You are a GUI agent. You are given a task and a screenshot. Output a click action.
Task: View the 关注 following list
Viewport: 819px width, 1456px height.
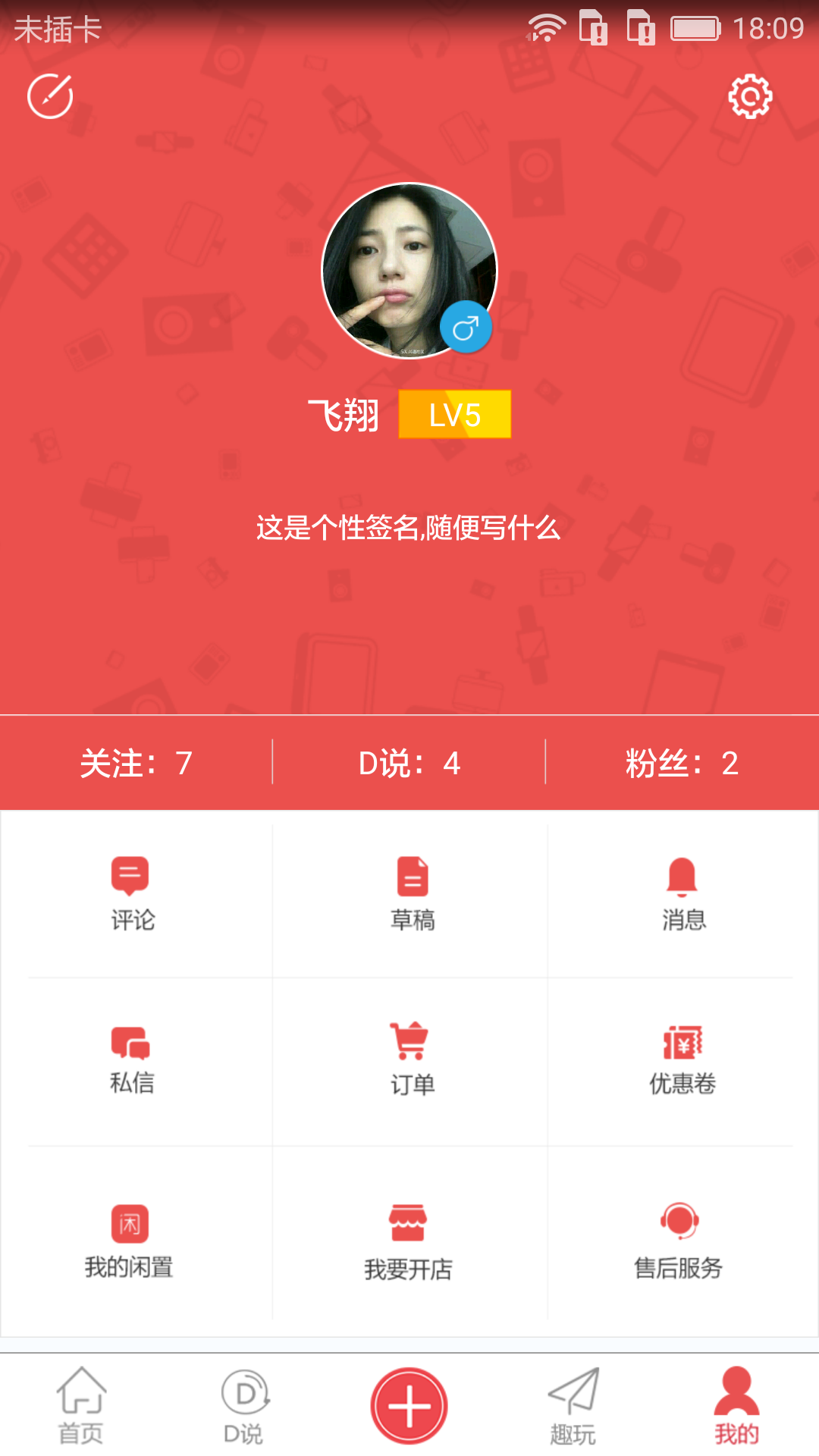tap(136, 763)
